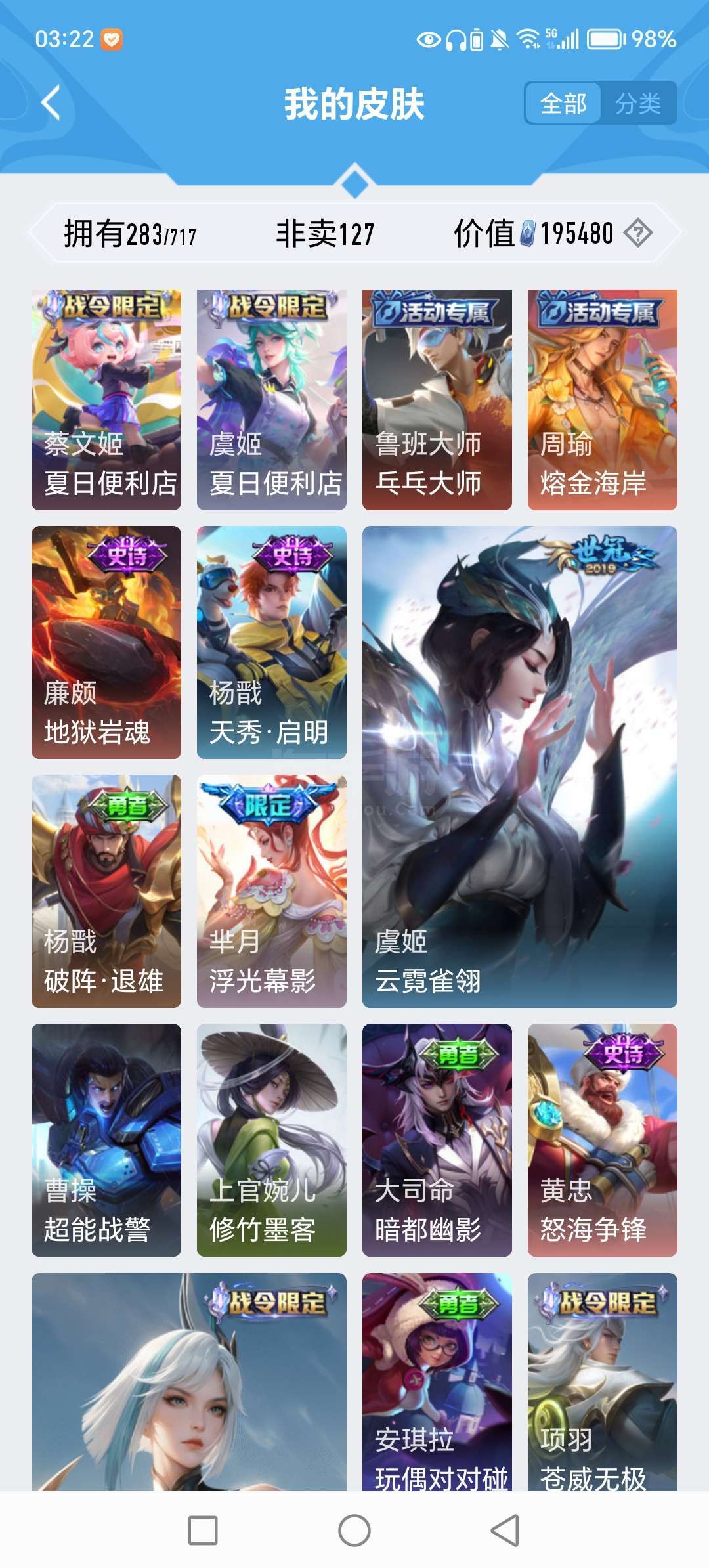Image resolution: width=709 pixels, height=1568 pixels.
Task: Open 虞姬 夏日便利店 skin
Action: point(272,399)
